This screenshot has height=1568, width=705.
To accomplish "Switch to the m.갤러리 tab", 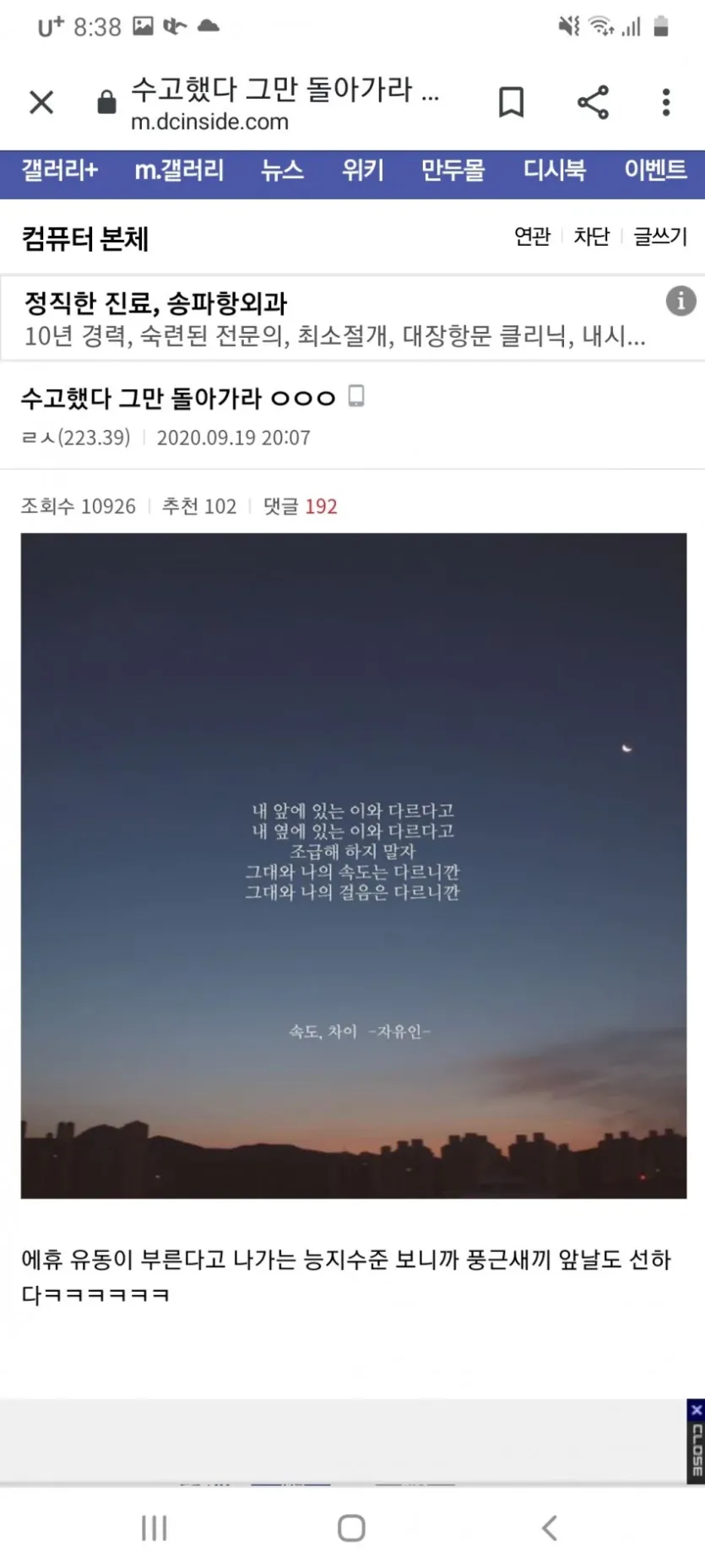I will click(x=179, y=171).
